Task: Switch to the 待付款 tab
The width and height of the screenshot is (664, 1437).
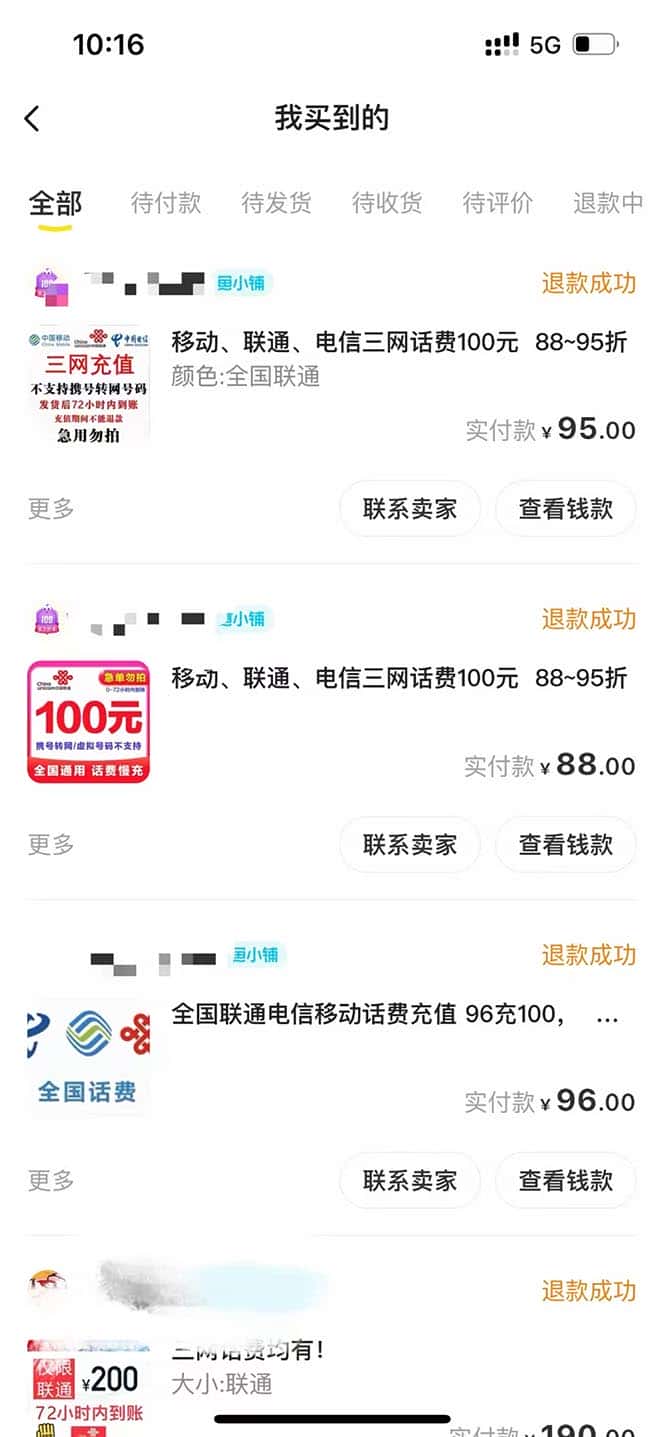Action: (166, 203)
